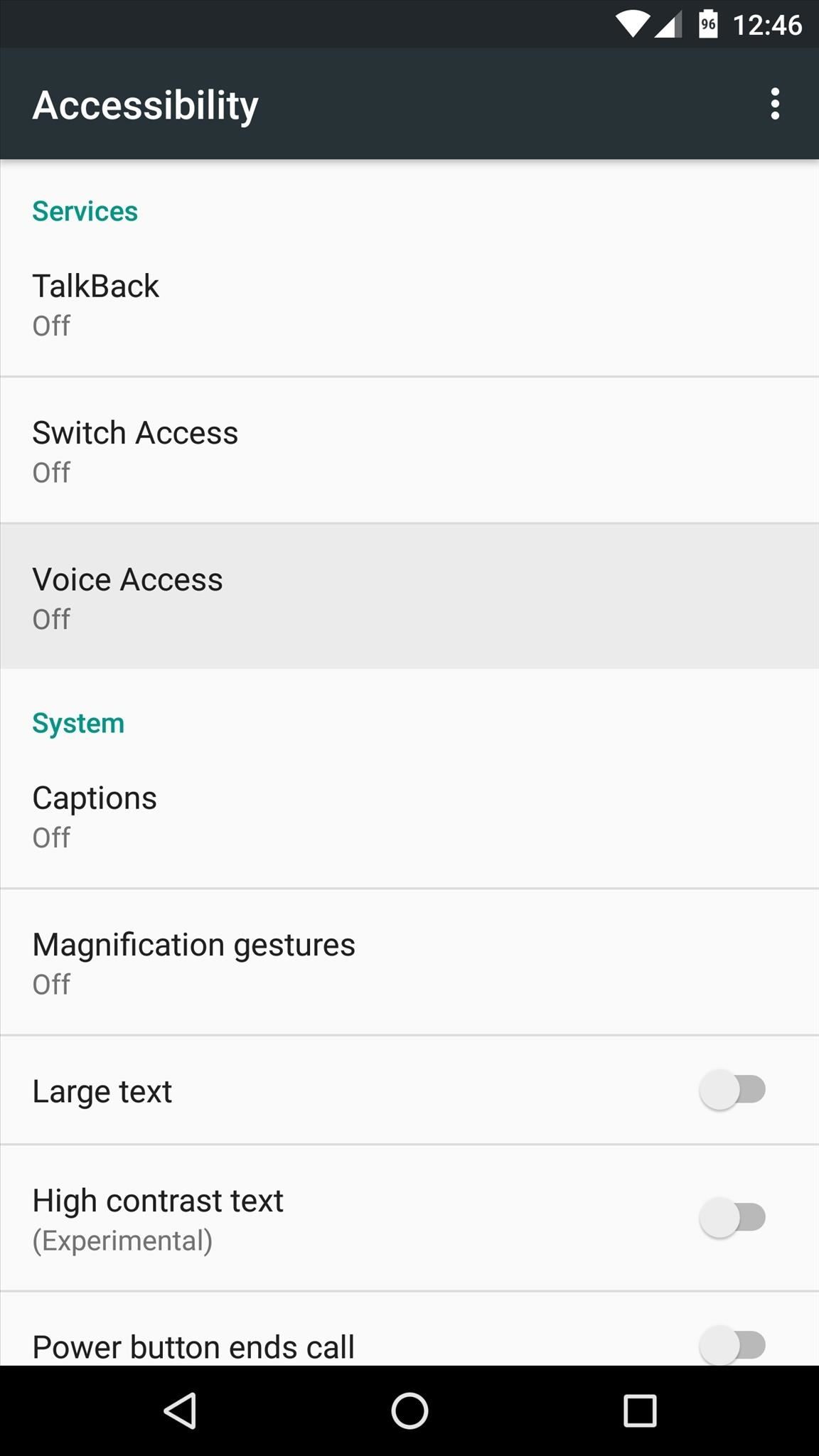The width and height of the screenshot is (819, 1456).
Task: Select the Voice Access service
Action: pos(409,597)
